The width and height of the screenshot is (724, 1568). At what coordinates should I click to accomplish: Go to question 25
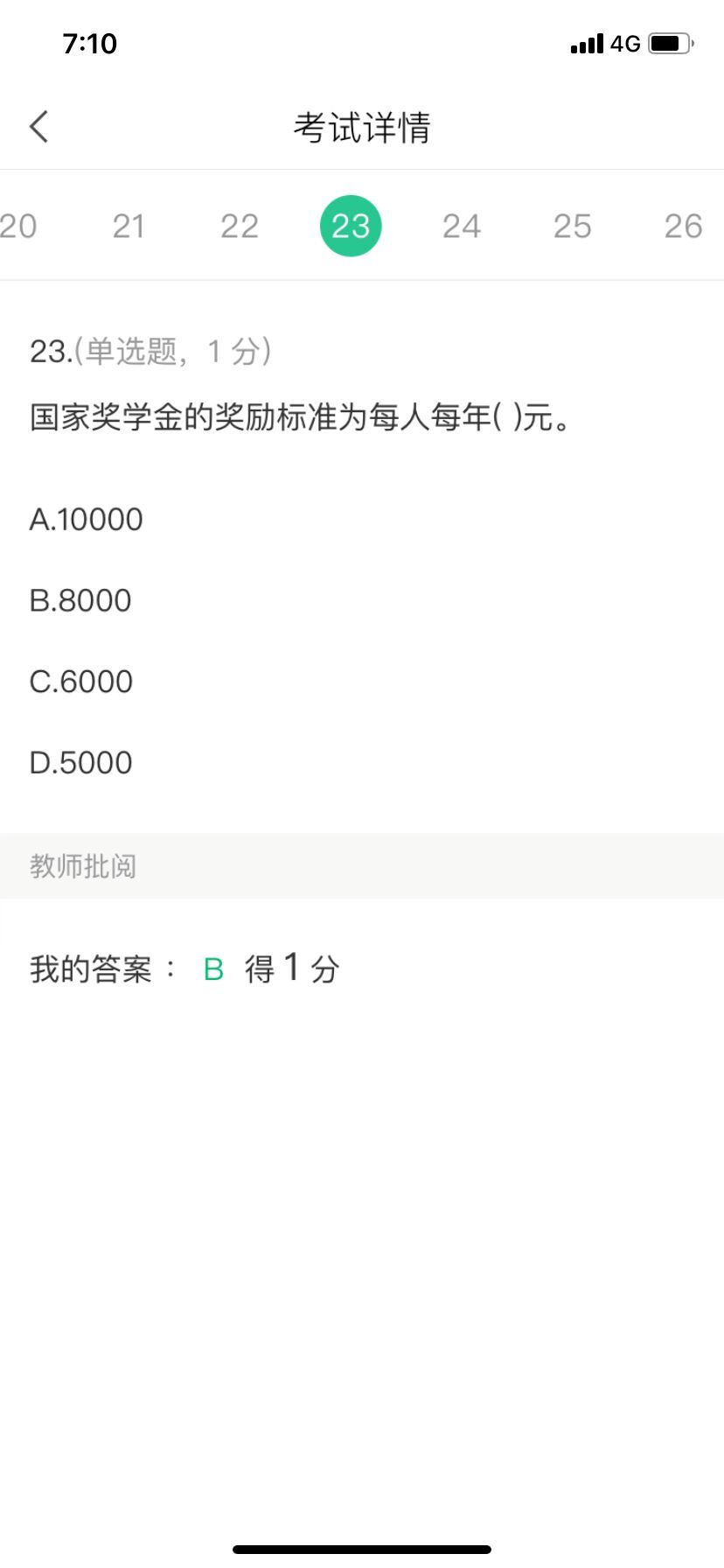573,227
